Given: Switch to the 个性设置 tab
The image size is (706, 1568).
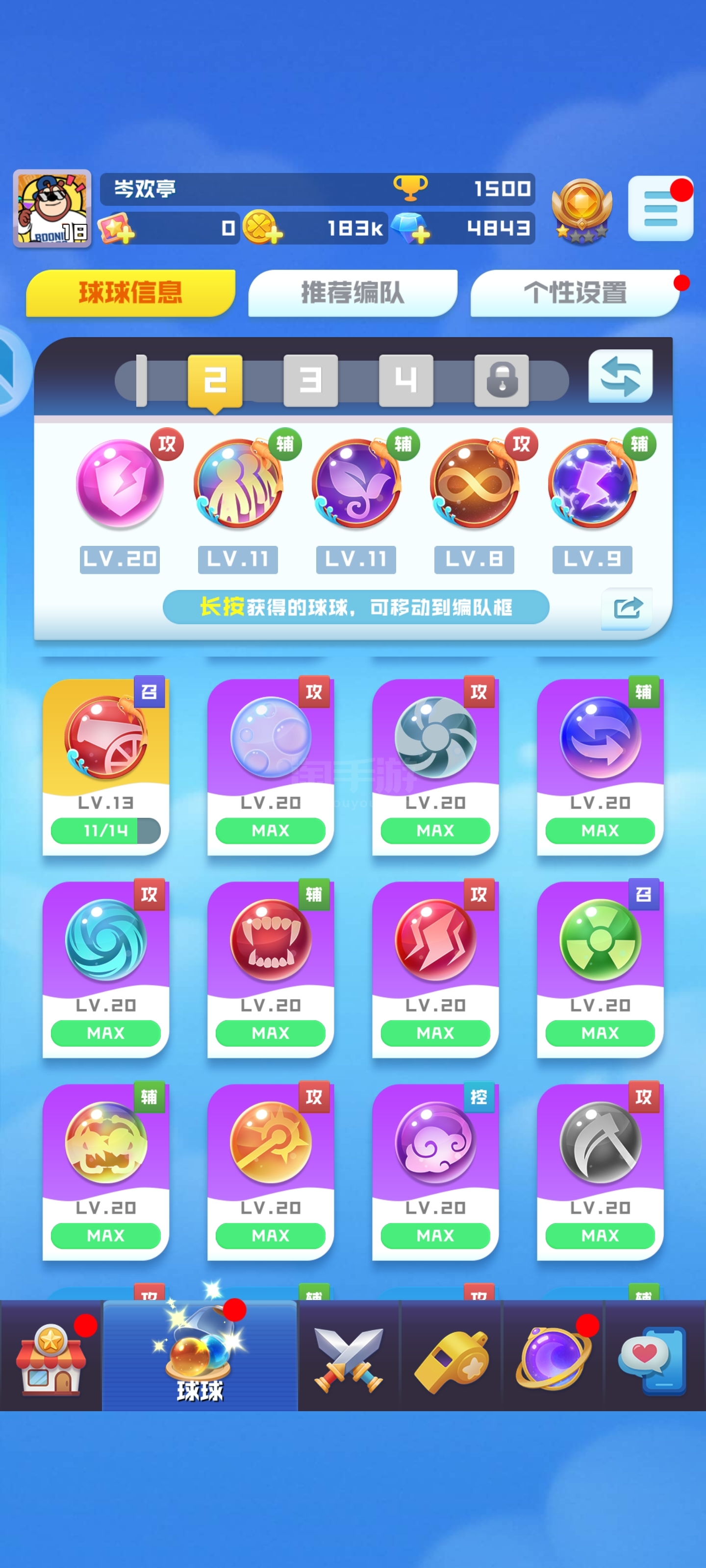Looking at the screenshot, I should click(x=575, y=293).
